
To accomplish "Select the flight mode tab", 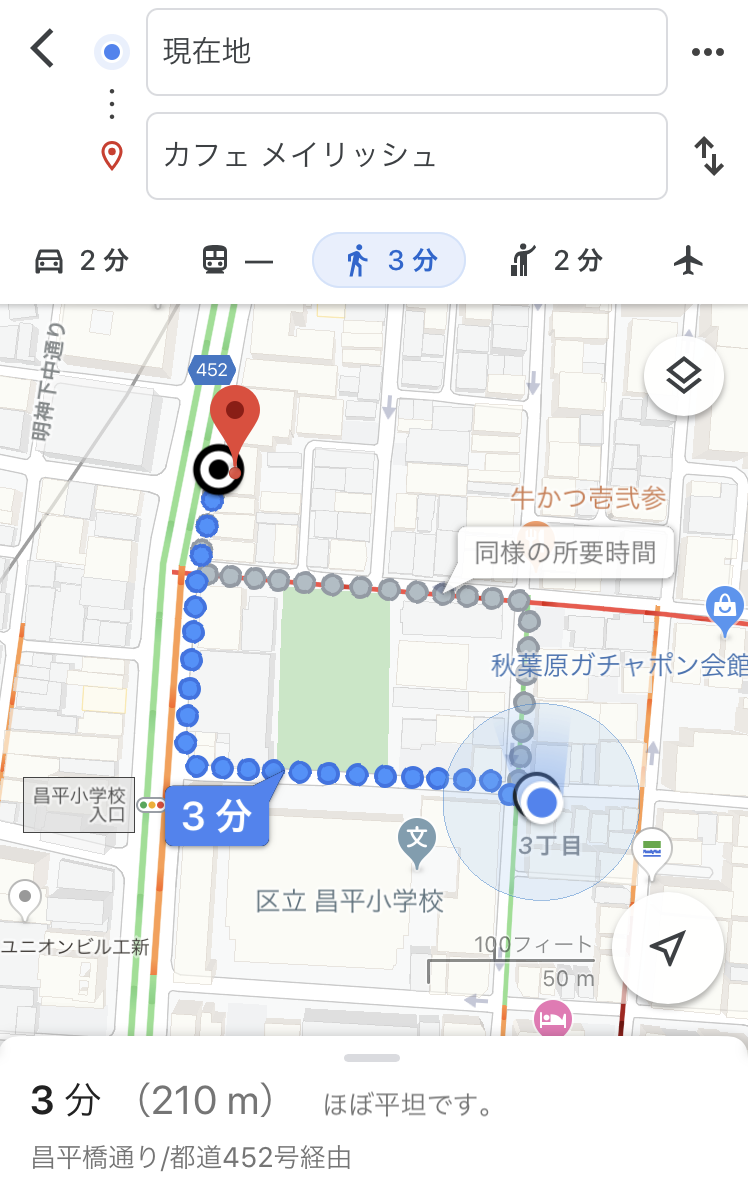I will (x=689, y=261).
